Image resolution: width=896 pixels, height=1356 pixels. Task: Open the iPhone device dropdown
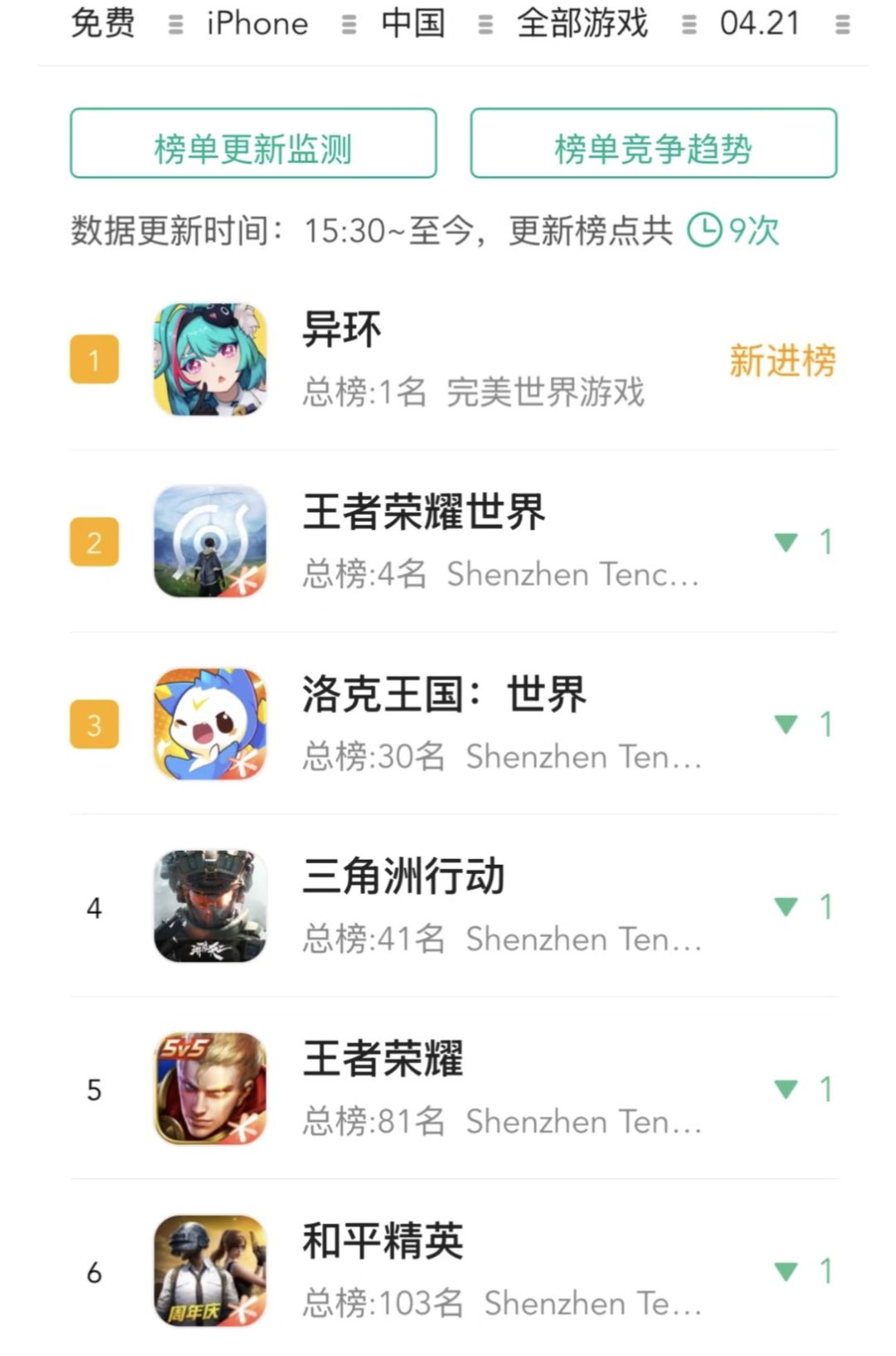coord(256,23)
